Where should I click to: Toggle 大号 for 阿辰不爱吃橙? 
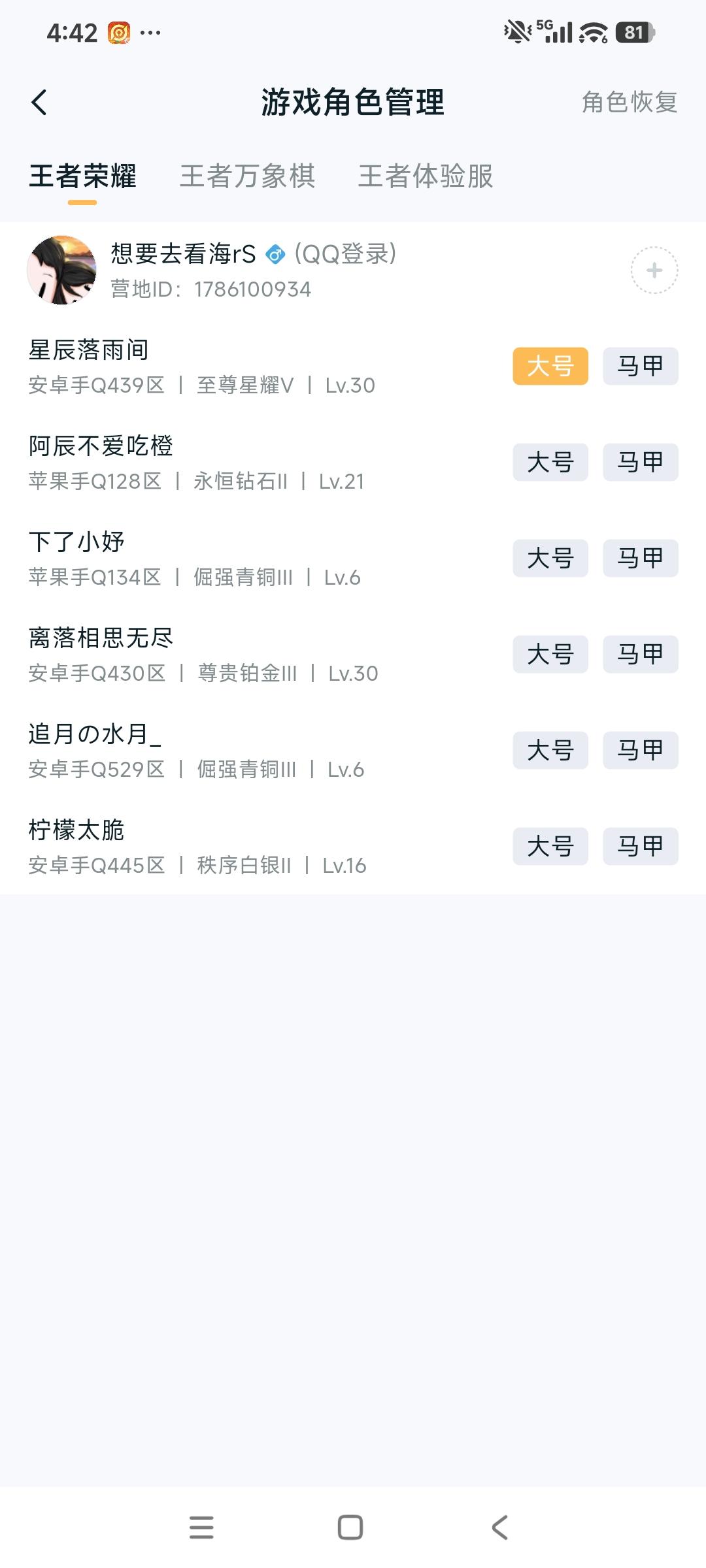click(550, 463)
